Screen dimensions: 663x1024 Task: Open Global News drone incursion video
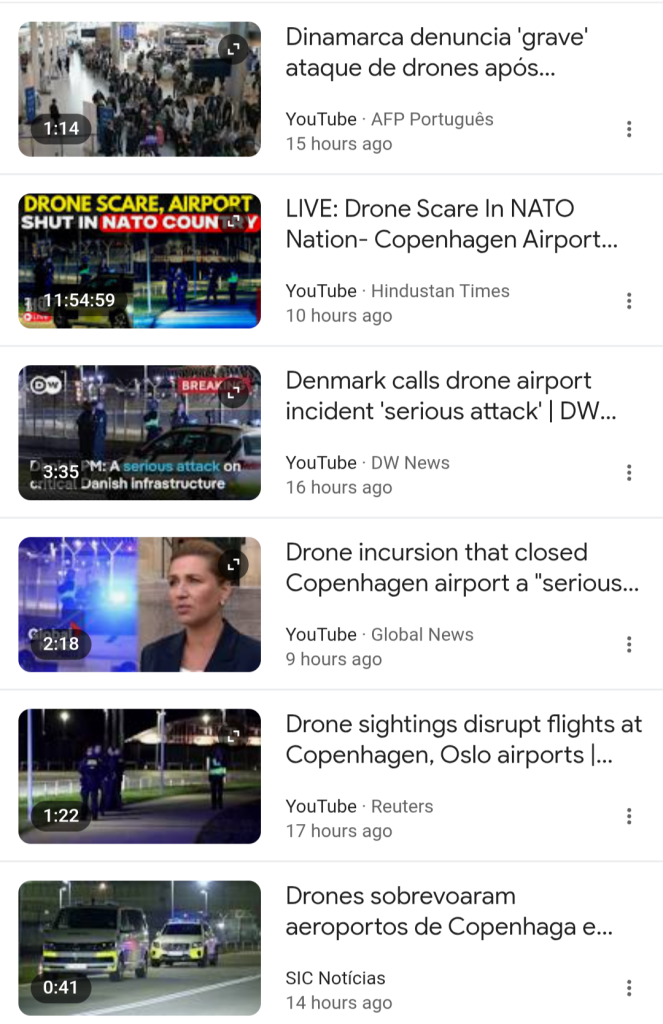click(461, 568)
